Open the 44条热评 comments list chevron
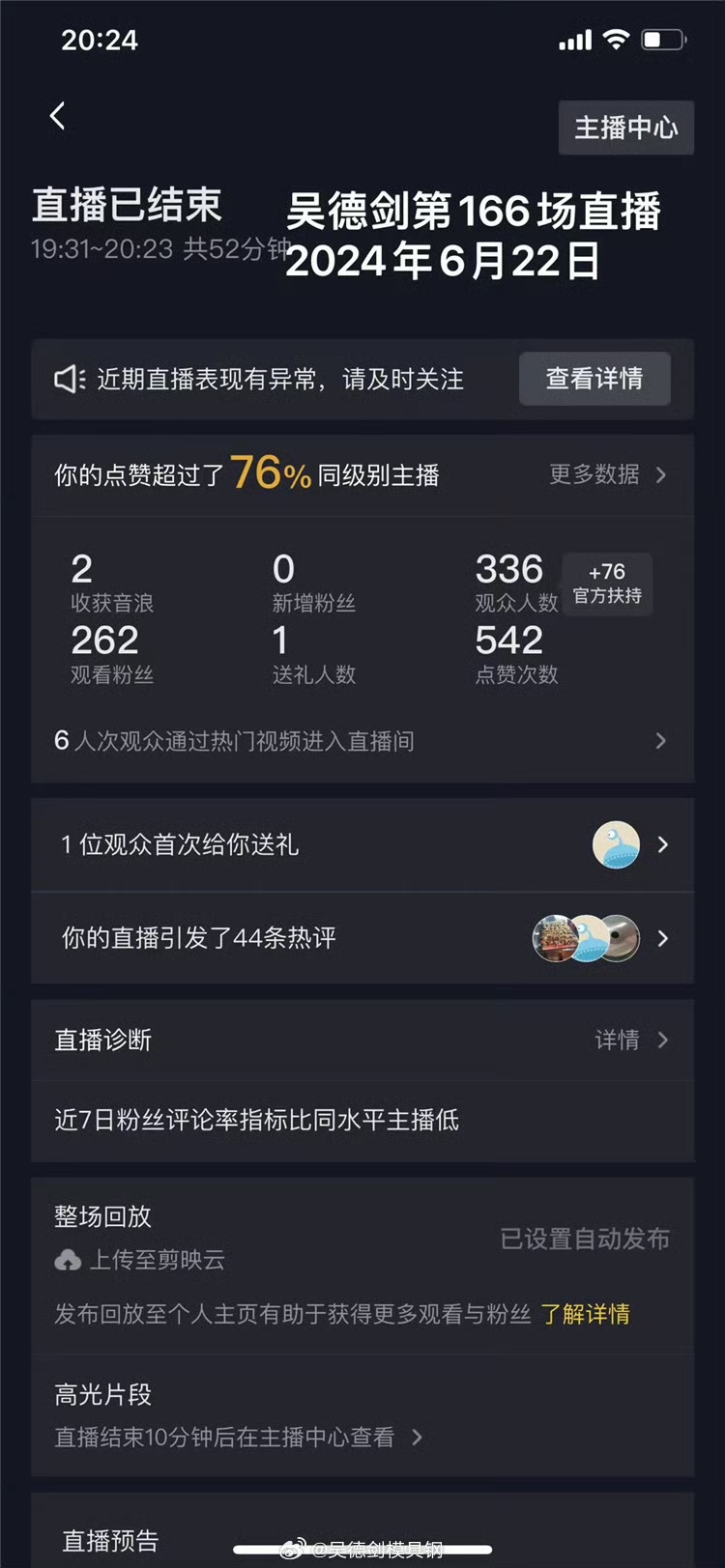Viewport: 725px width, 1568px height. tap(663, 938)
